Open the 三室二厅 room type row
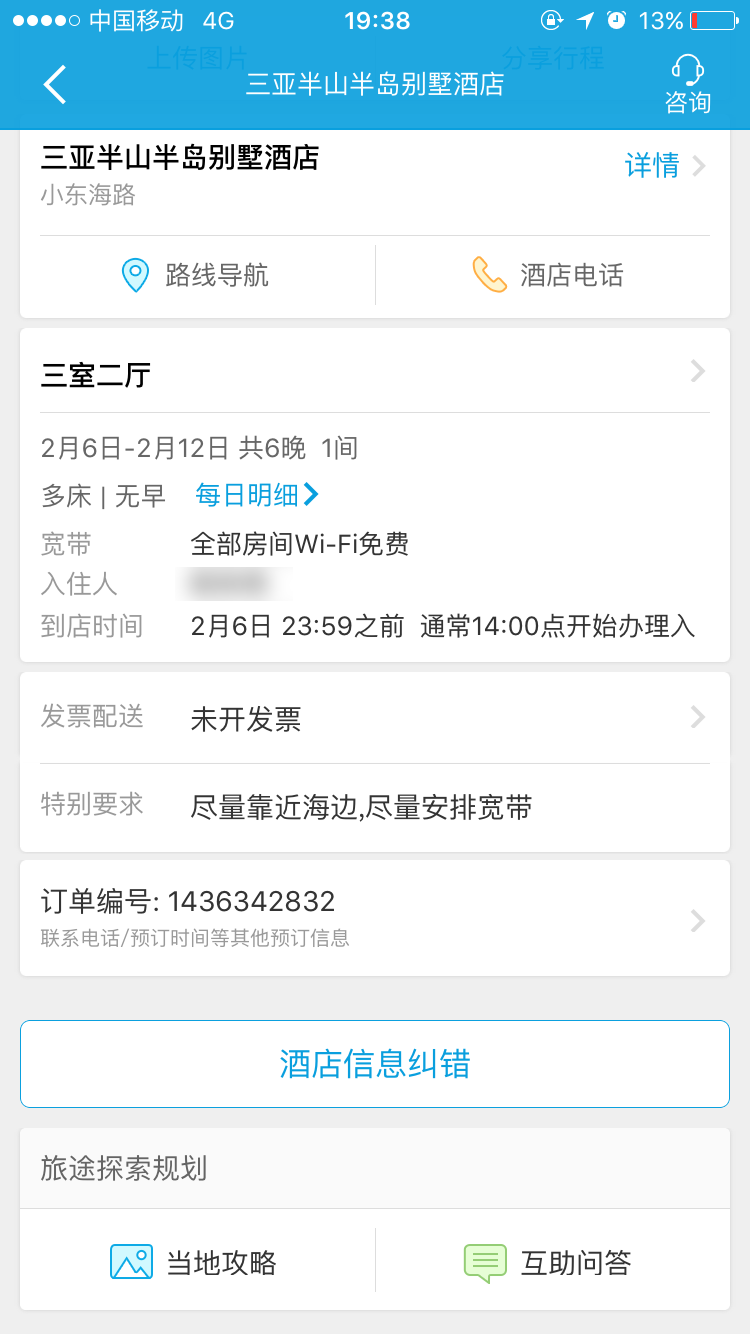Screen dimensions: 750x1334 click(374, 374)
